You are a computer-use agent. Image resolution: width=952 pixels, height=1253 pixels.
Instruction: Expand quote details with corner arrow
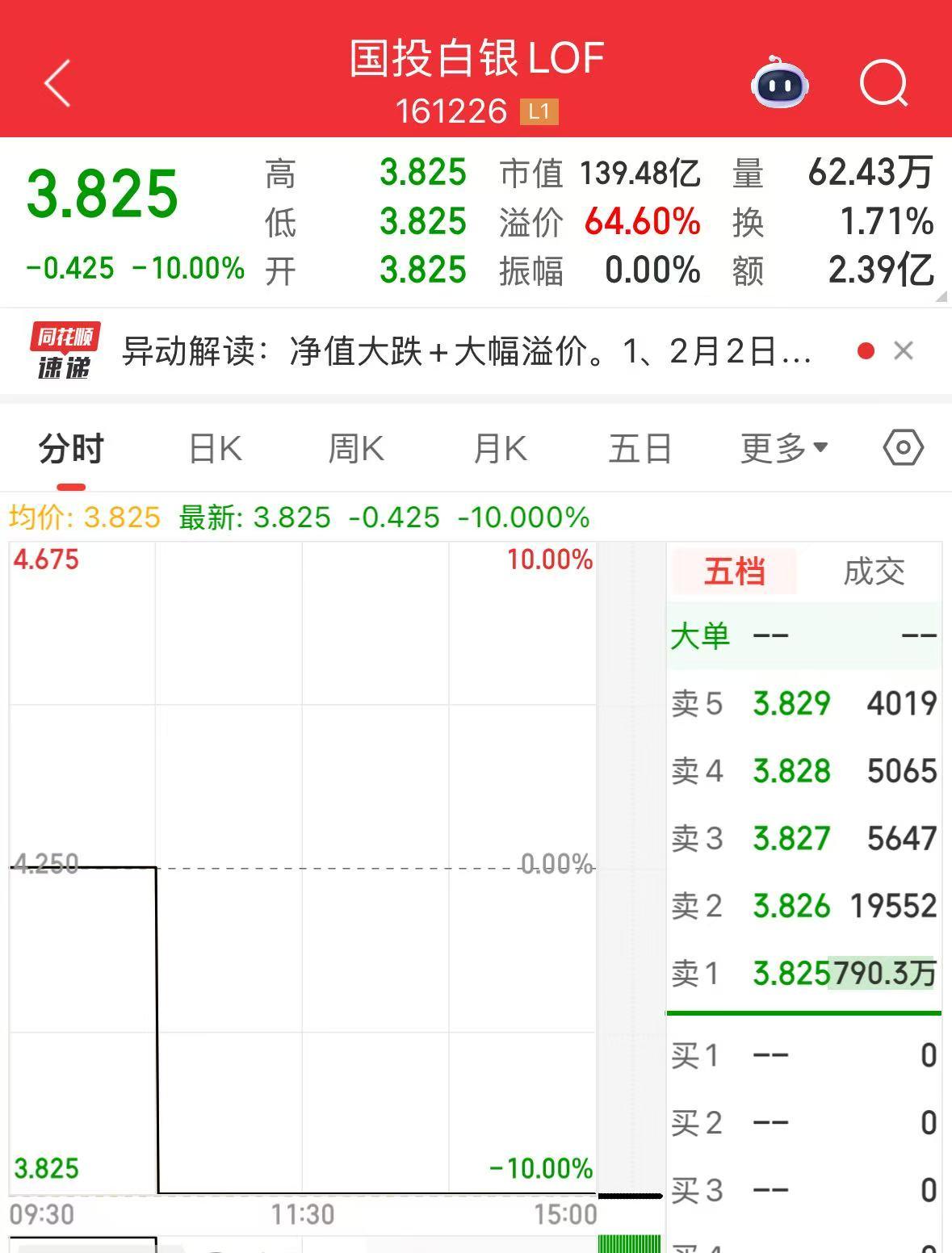tap(941, 297)
